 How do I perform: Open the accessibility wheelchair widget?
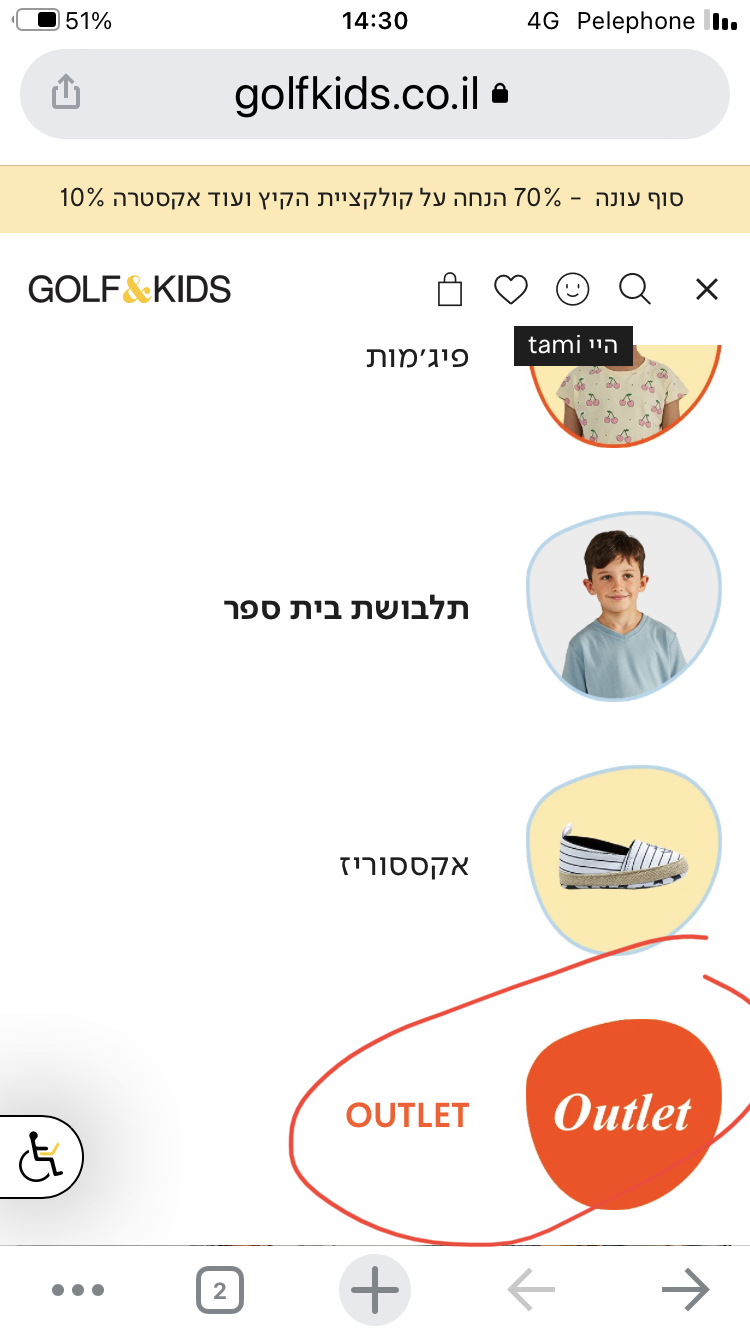(x=40, y=1157)
